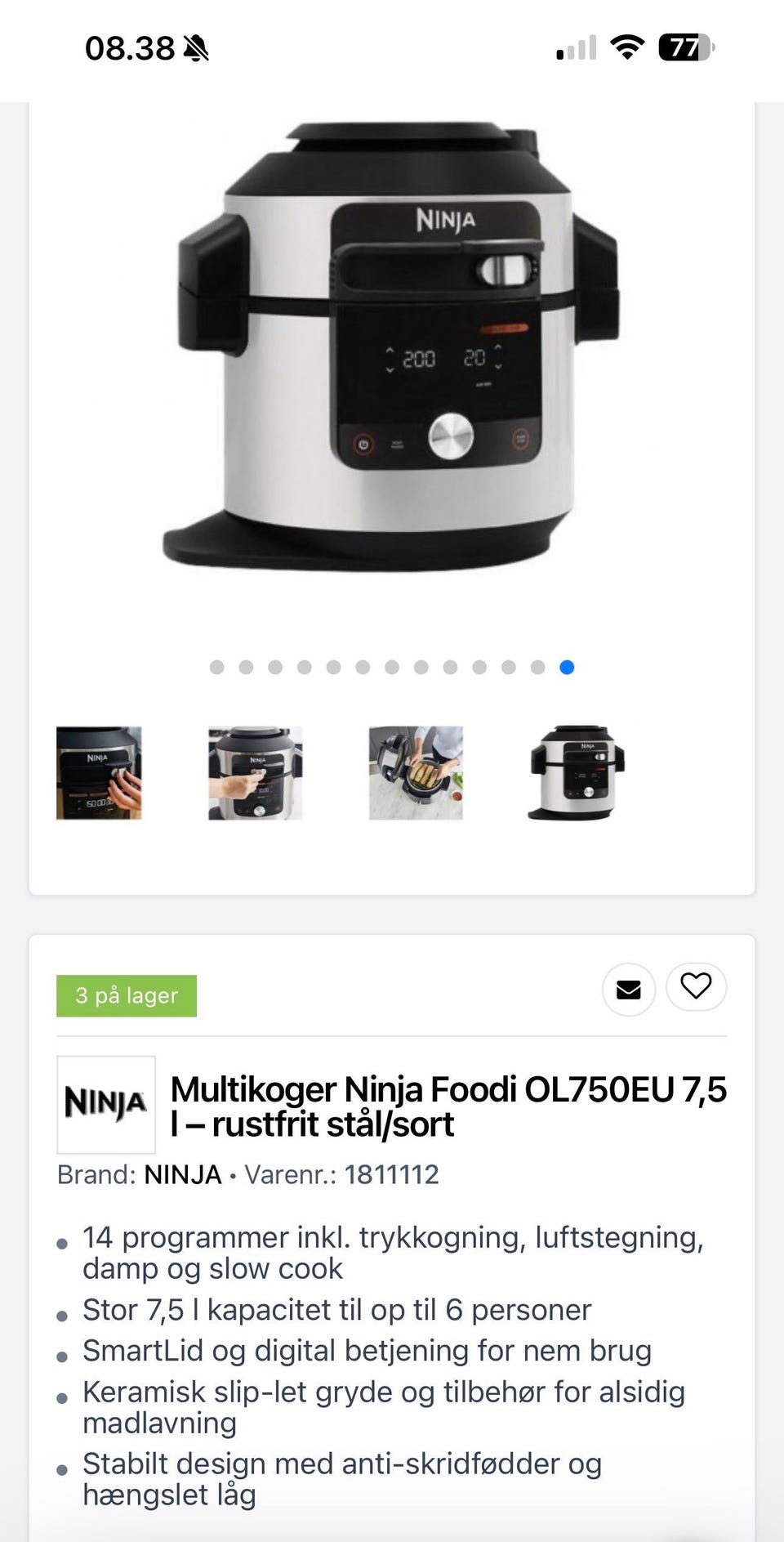
Task: Open the NINJA brand link
Action: coord(183,1175)
